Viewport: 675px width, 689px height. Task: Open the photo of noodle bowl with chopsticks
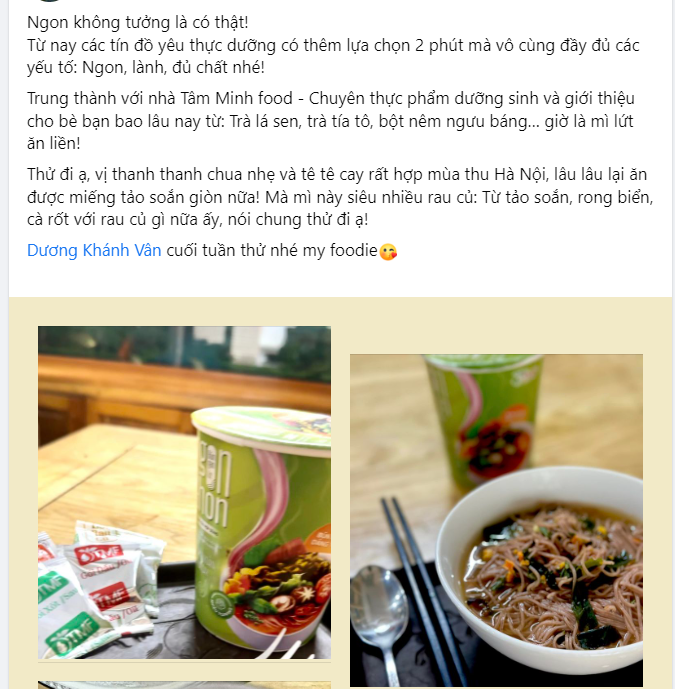coord(496,520)
